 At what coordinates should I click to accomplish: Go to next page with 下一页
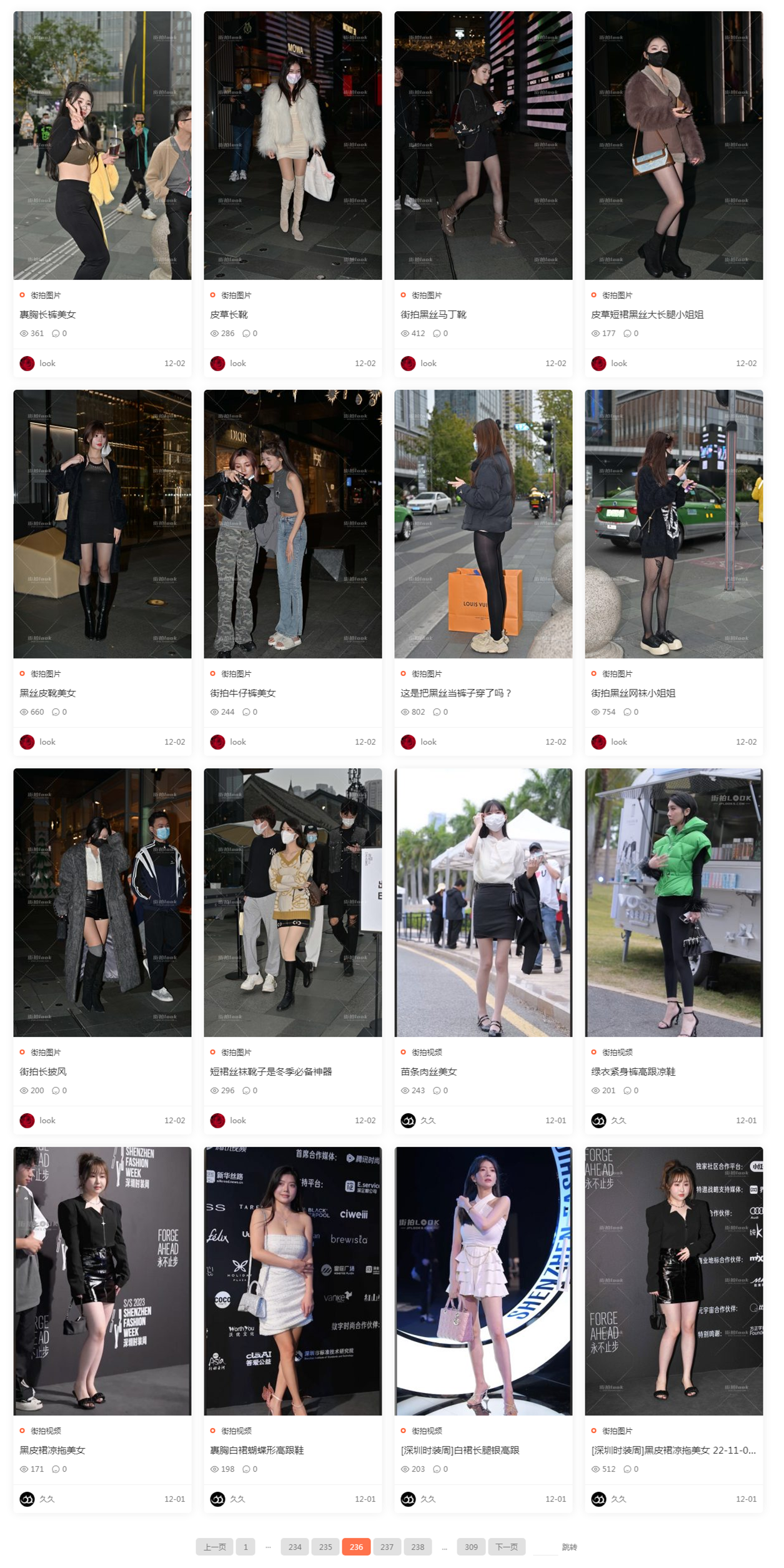[x=506, y=1547]
